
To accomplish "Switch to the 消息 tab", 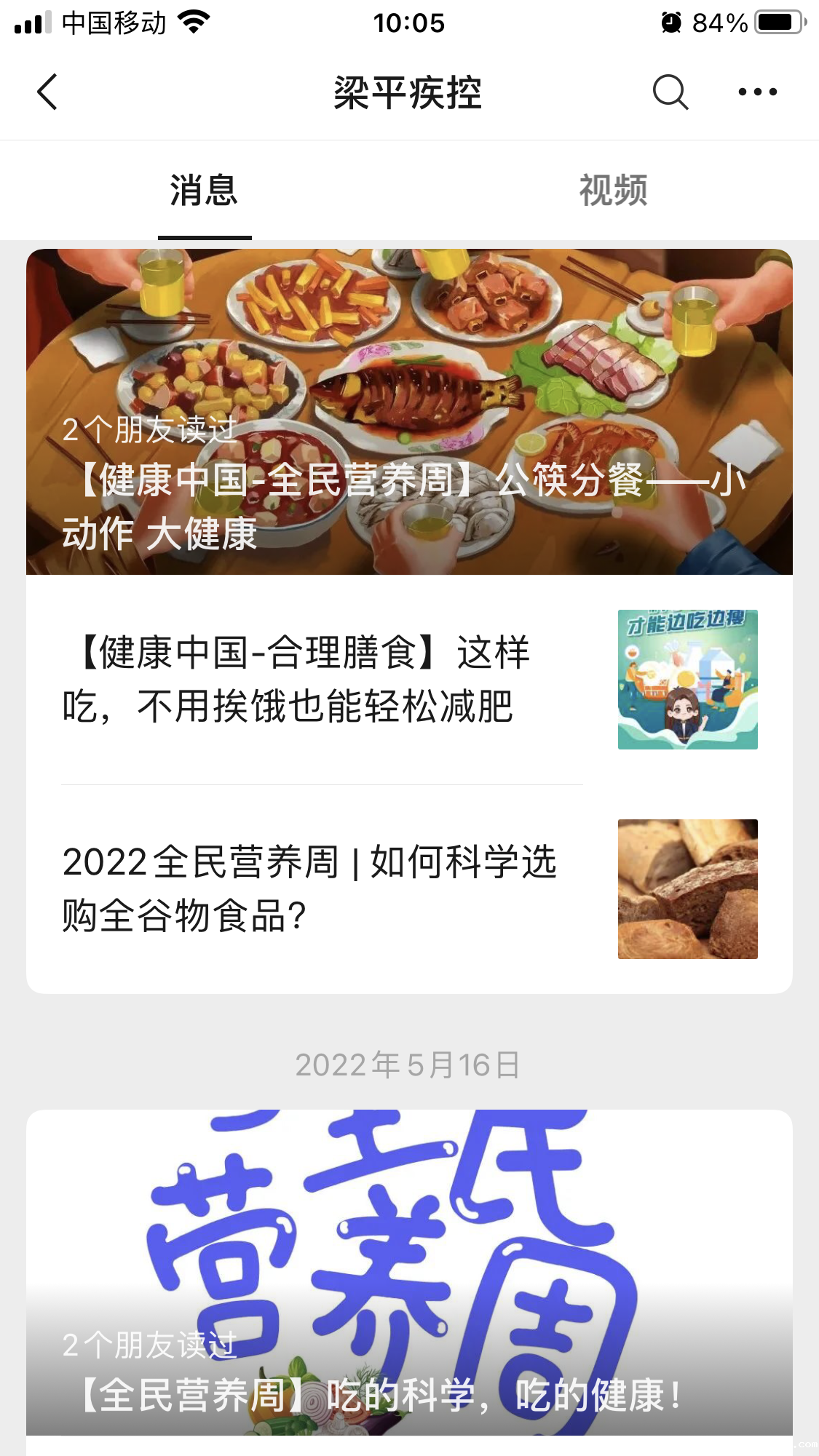I will click(x=205, y=191).
